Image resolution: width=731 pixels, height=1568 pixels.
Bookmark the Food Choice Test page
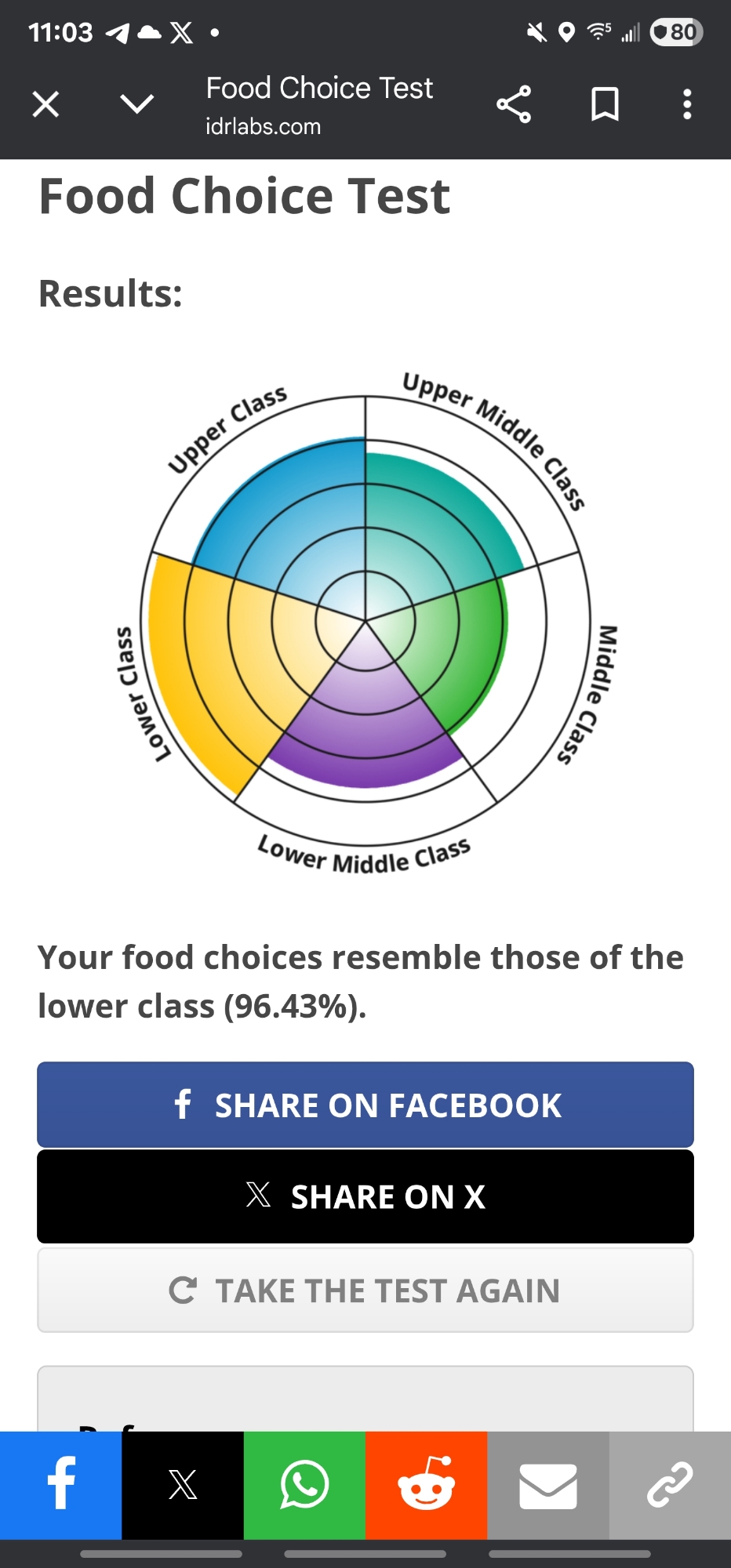[x=604, y=104]
